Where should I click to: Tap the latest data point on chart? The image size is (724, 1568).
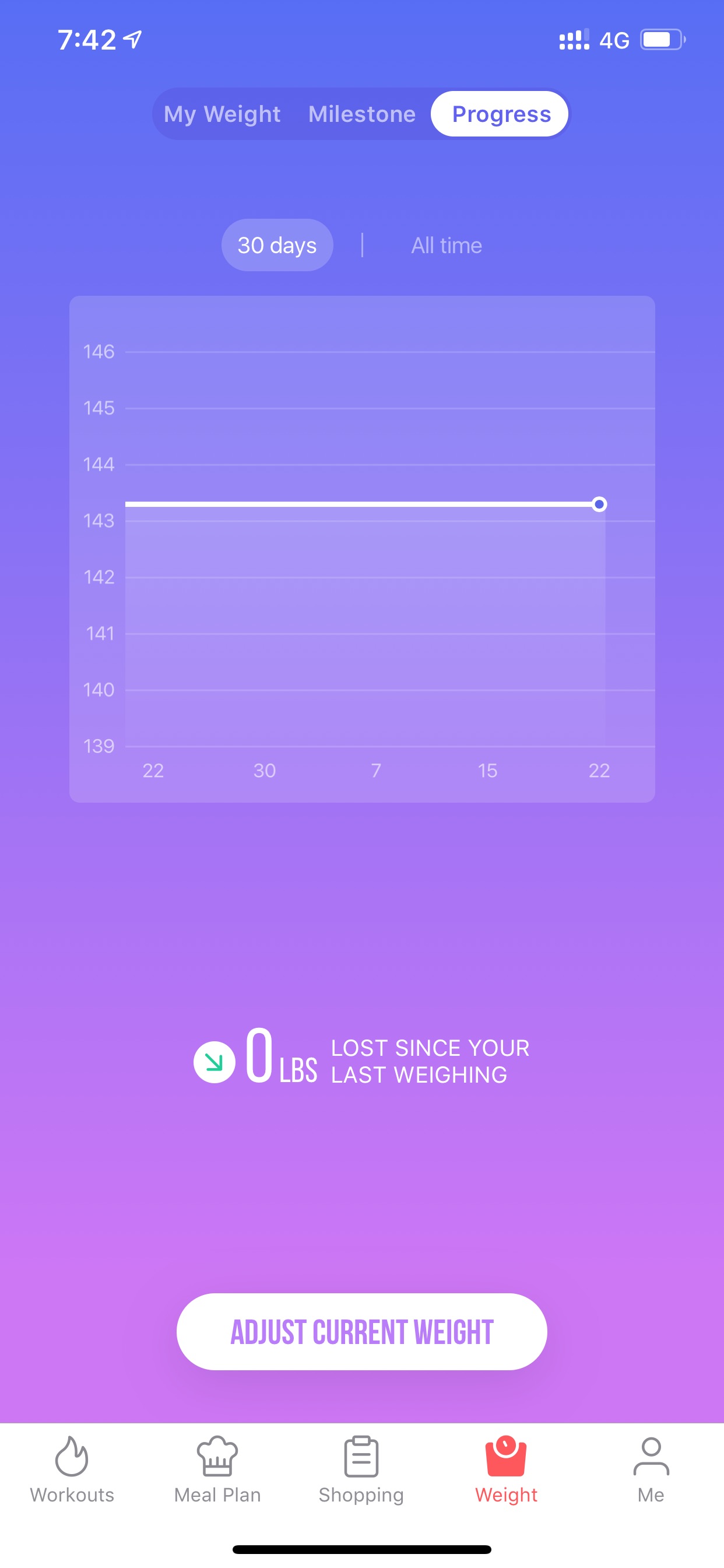(x=599, y=504)
